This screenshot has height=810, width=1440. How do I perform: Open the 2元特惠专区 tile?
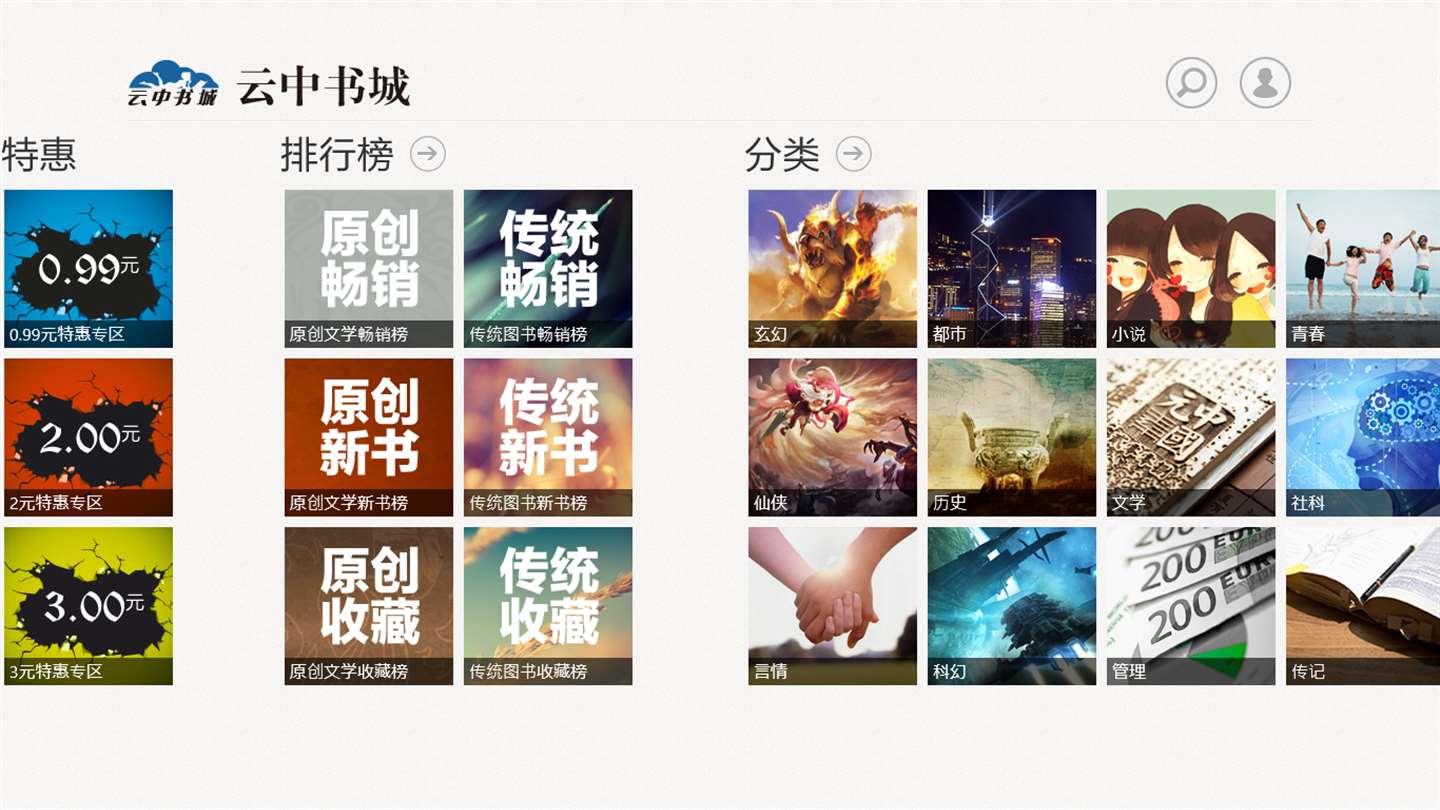coord(89,437)
